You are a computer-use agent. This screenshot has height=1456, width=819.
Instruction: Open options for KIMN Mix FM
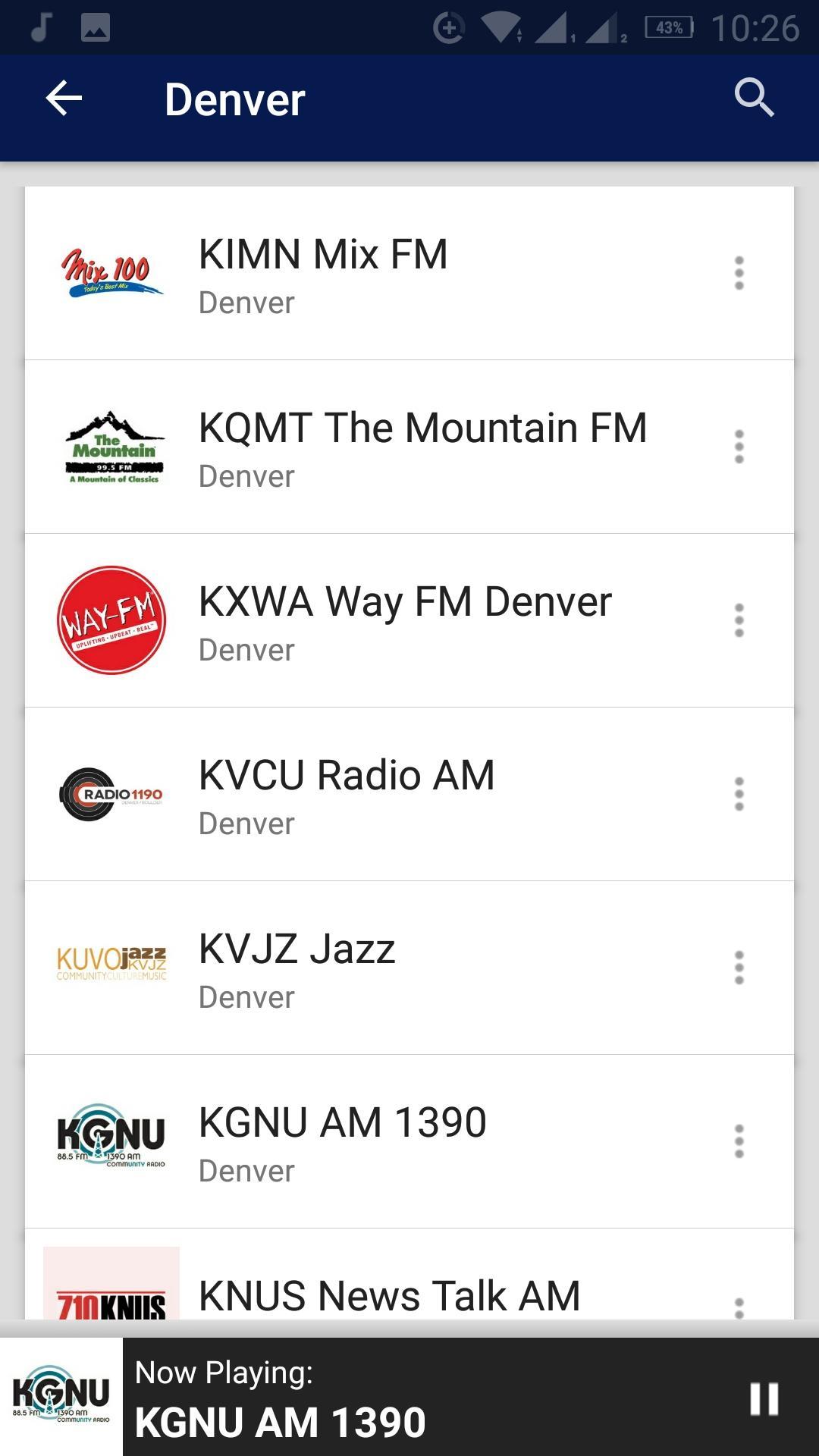point(739,273)
